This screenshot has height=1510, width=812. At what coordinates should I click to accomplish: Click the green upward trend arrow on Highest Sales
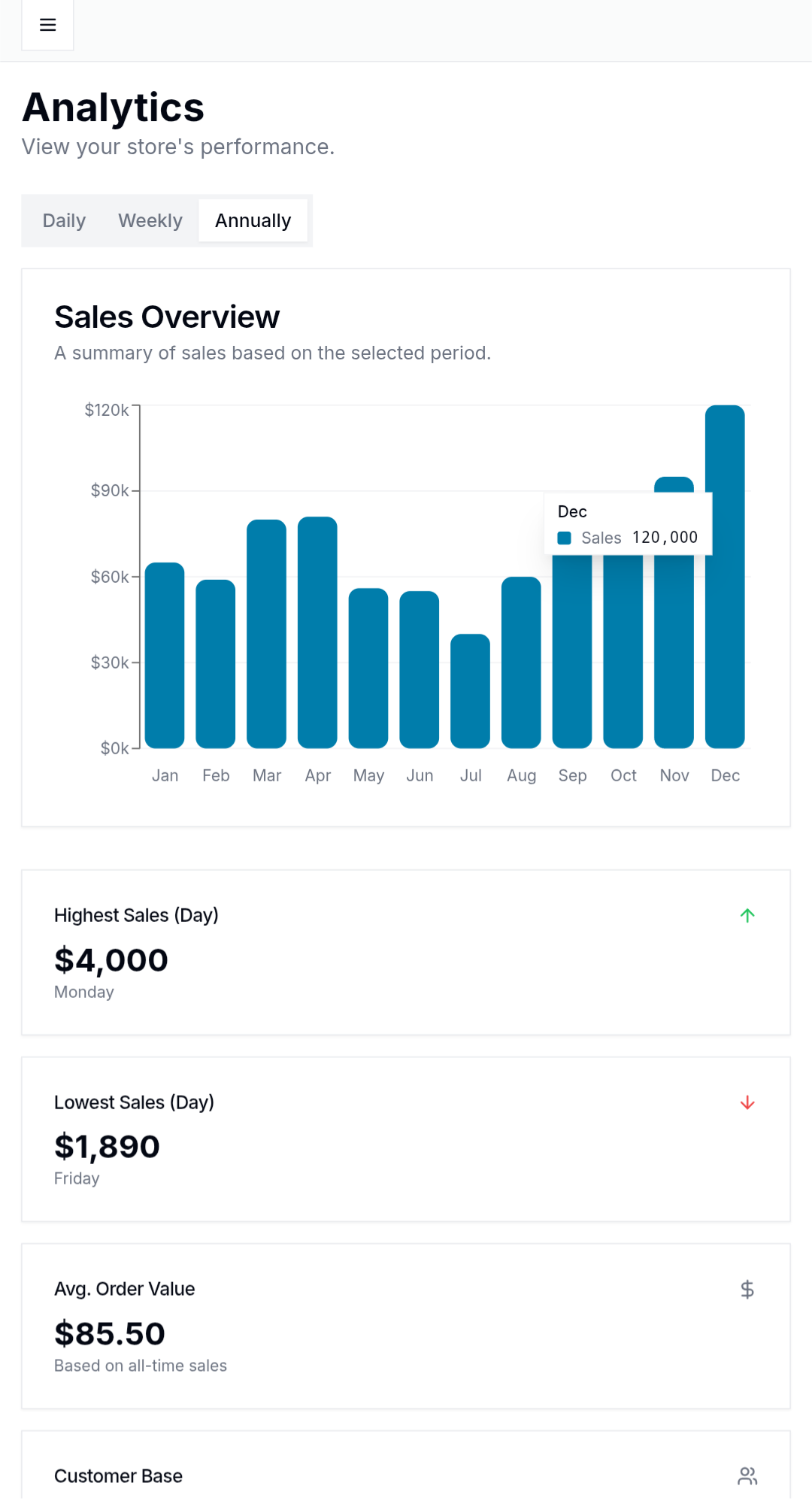(x=747, y=915)
